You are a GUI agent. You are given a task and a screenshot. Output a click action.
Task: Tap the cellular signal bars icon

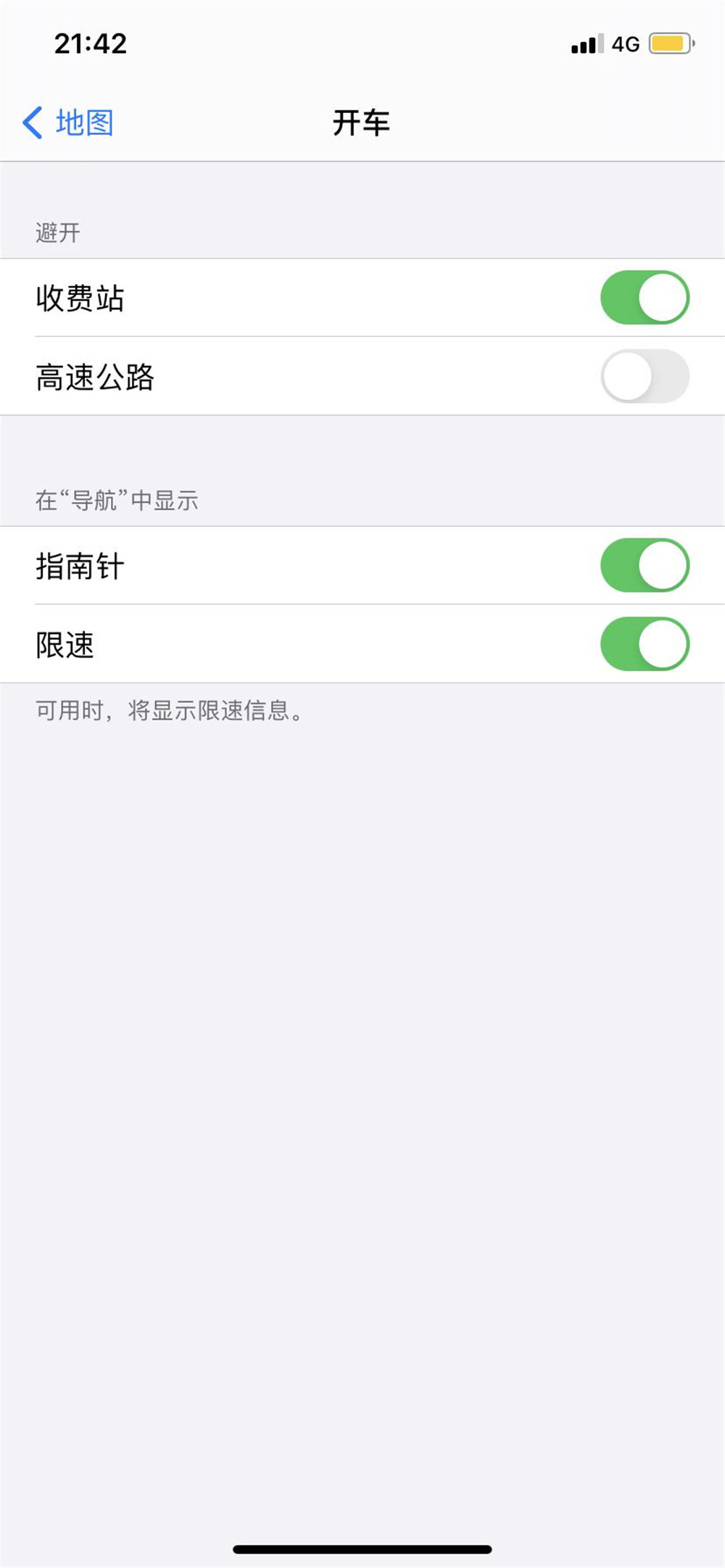(x=587, y=44)
